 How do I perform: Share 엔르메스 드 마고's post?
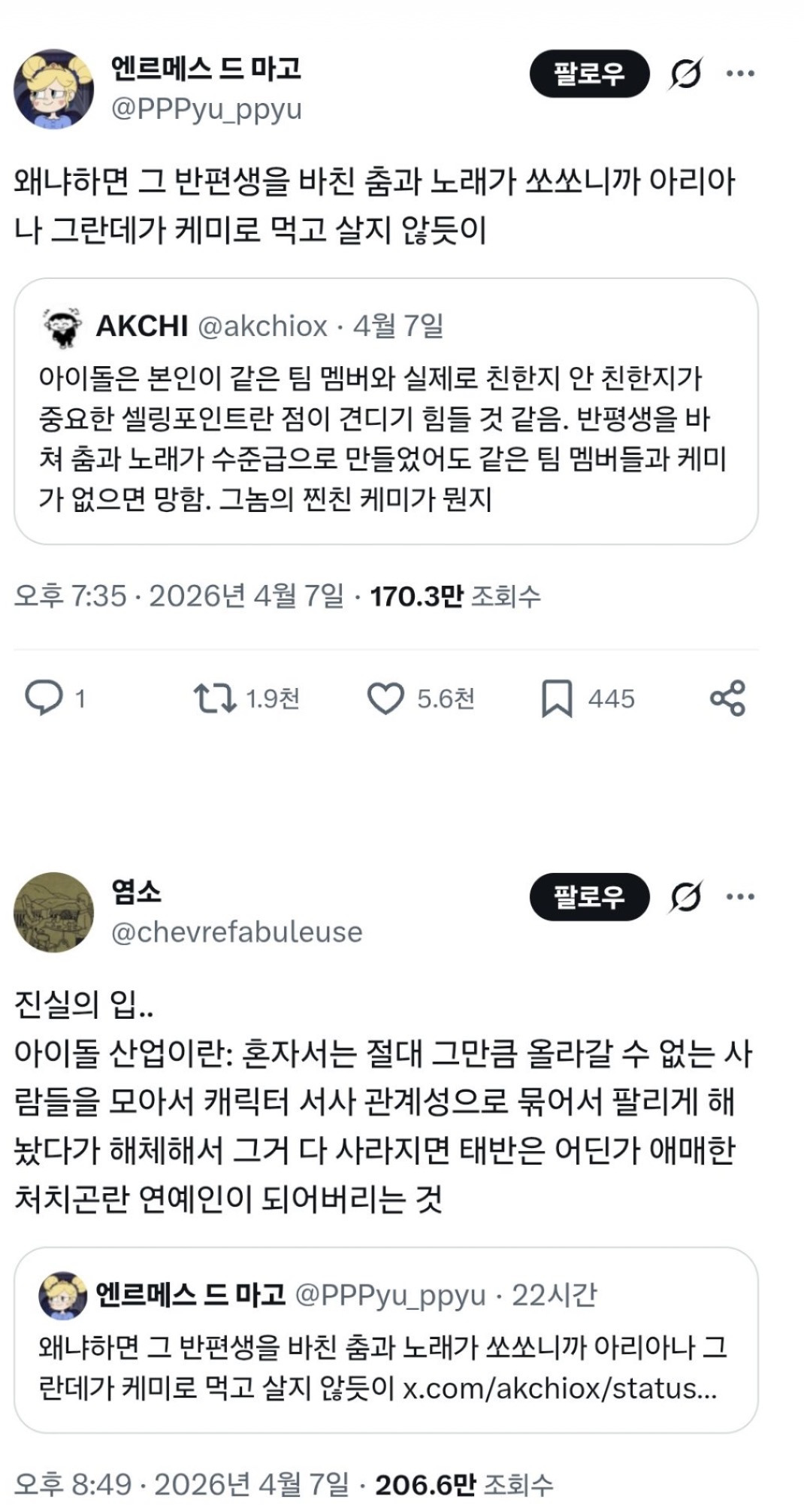coord(727,698)
